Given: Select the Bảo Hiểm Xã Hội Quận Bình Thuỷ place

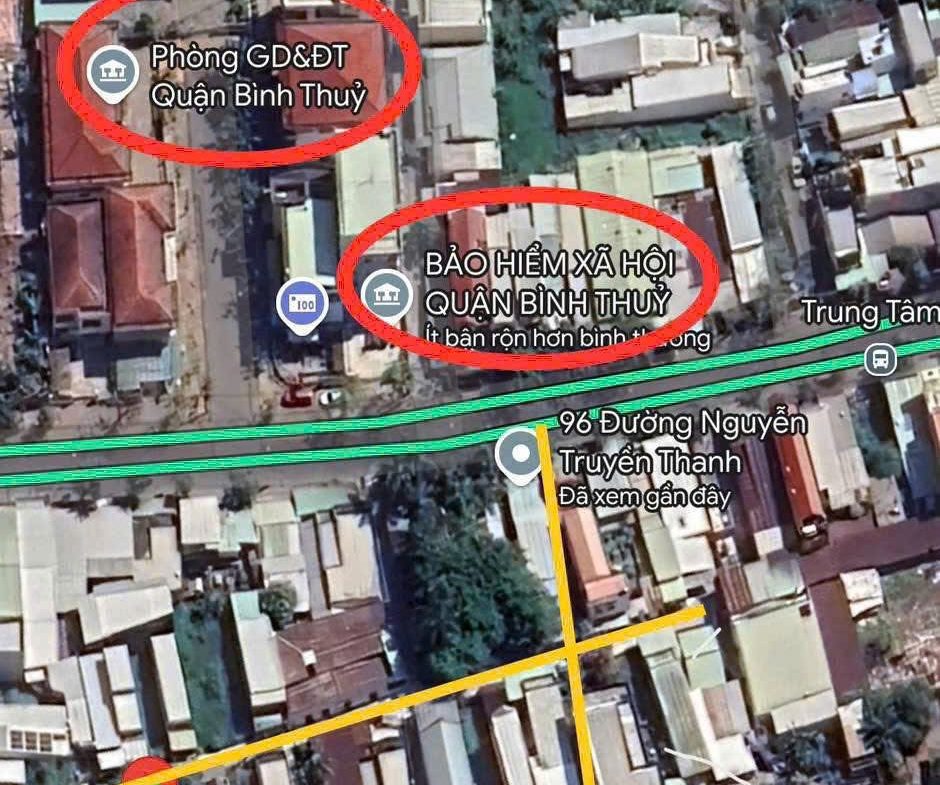Looking at the screenshot, I should pos(386,294).
